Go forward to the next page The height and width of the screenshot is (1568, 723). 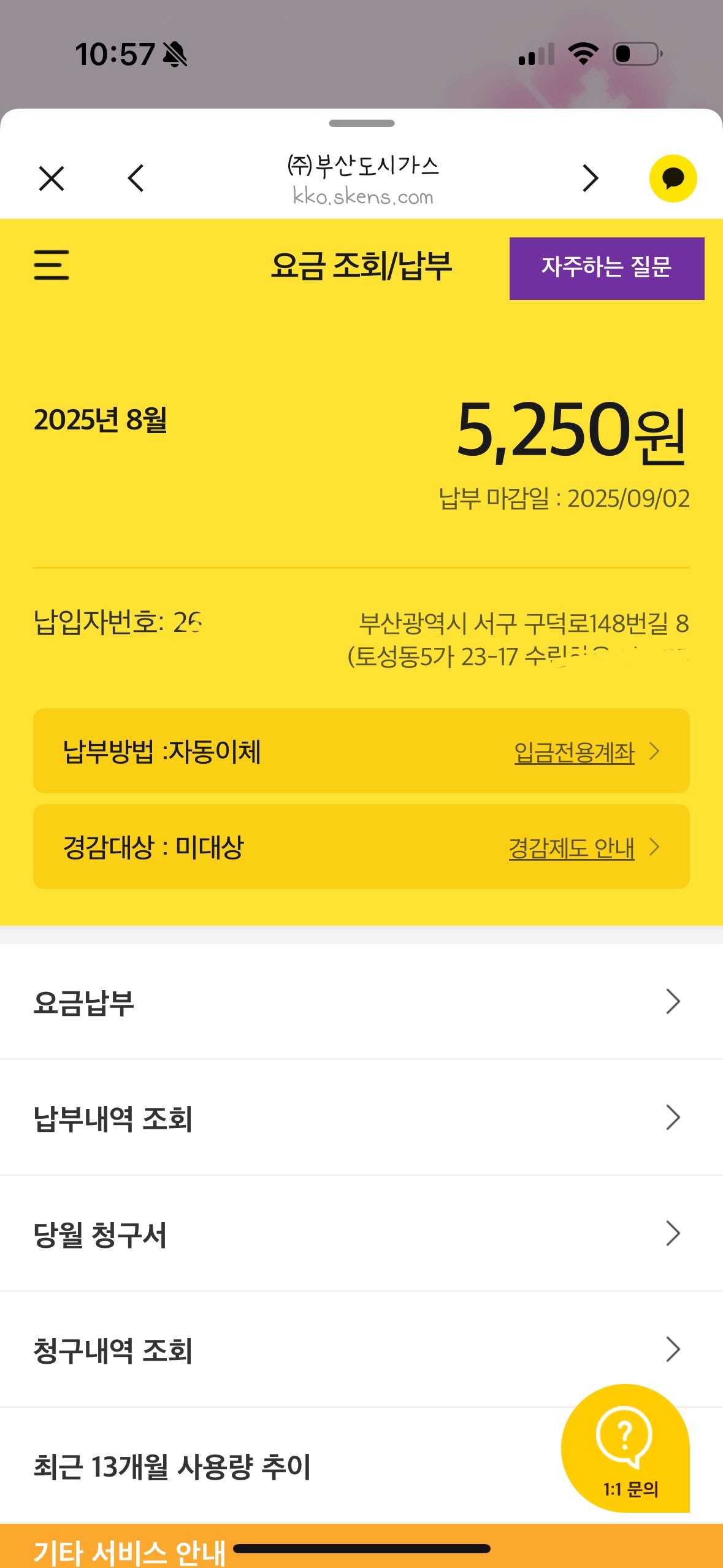coord(590,179)
